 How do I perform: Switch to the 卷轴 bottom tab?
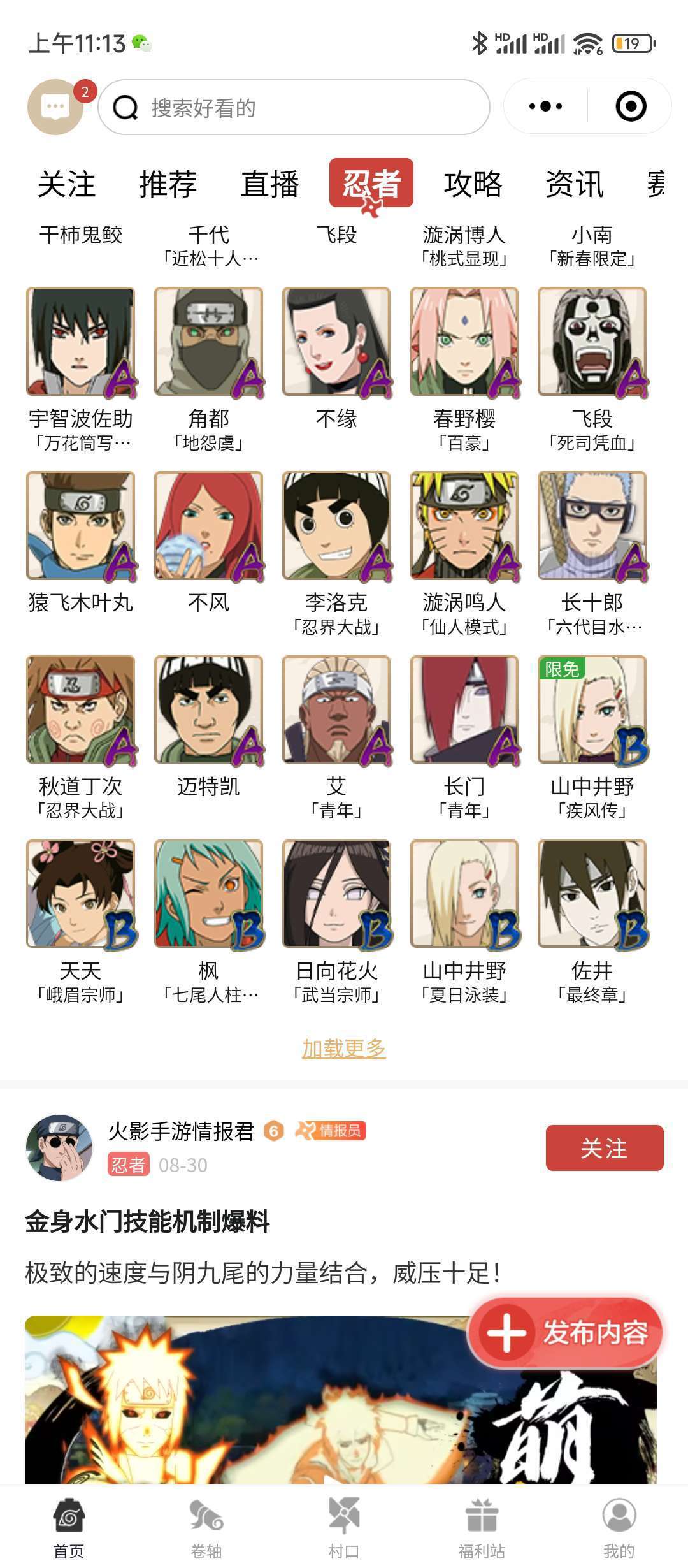[x=206, y=1526]
